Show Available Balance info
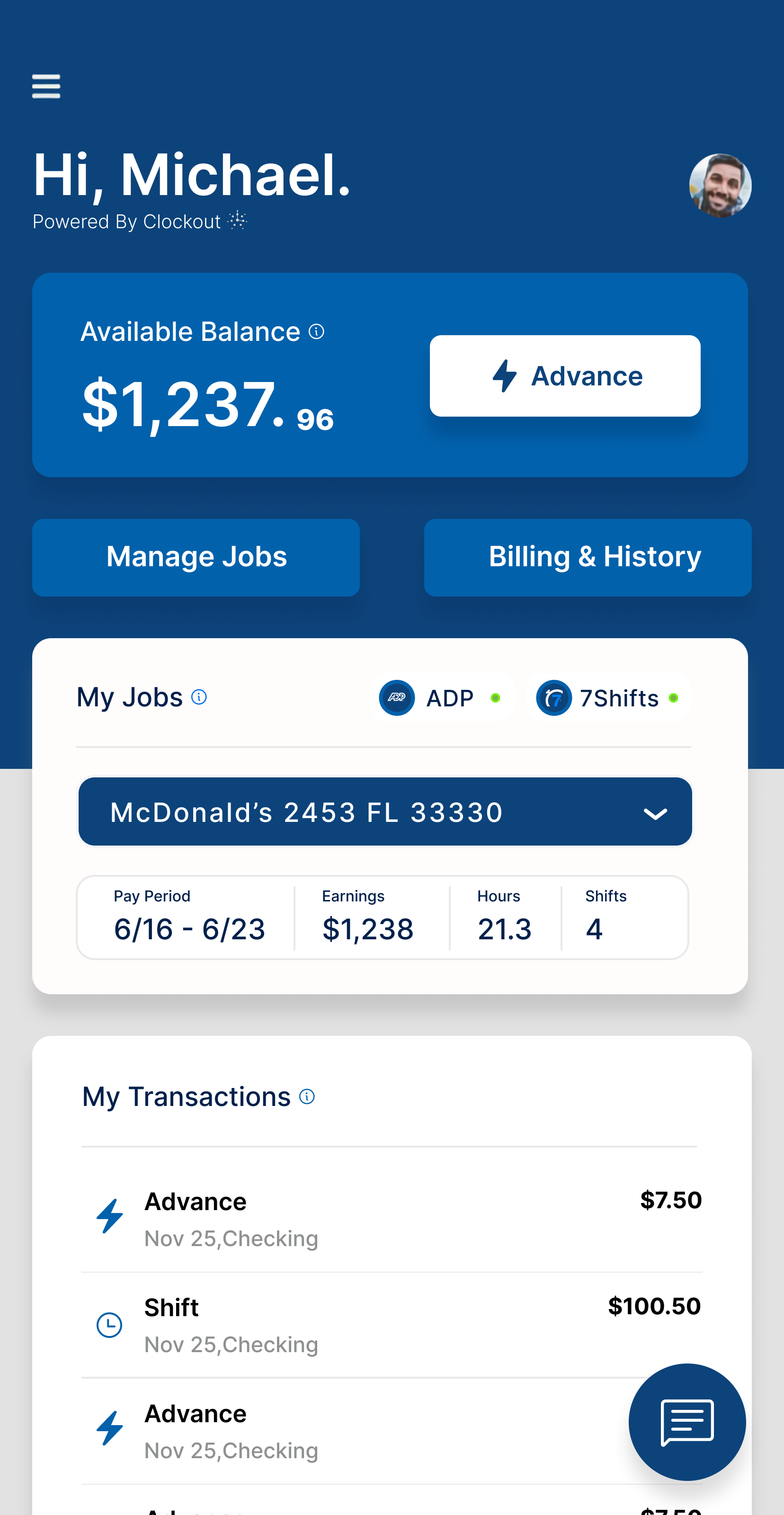Screen dimensions: 784x1515 coord(316,332)
